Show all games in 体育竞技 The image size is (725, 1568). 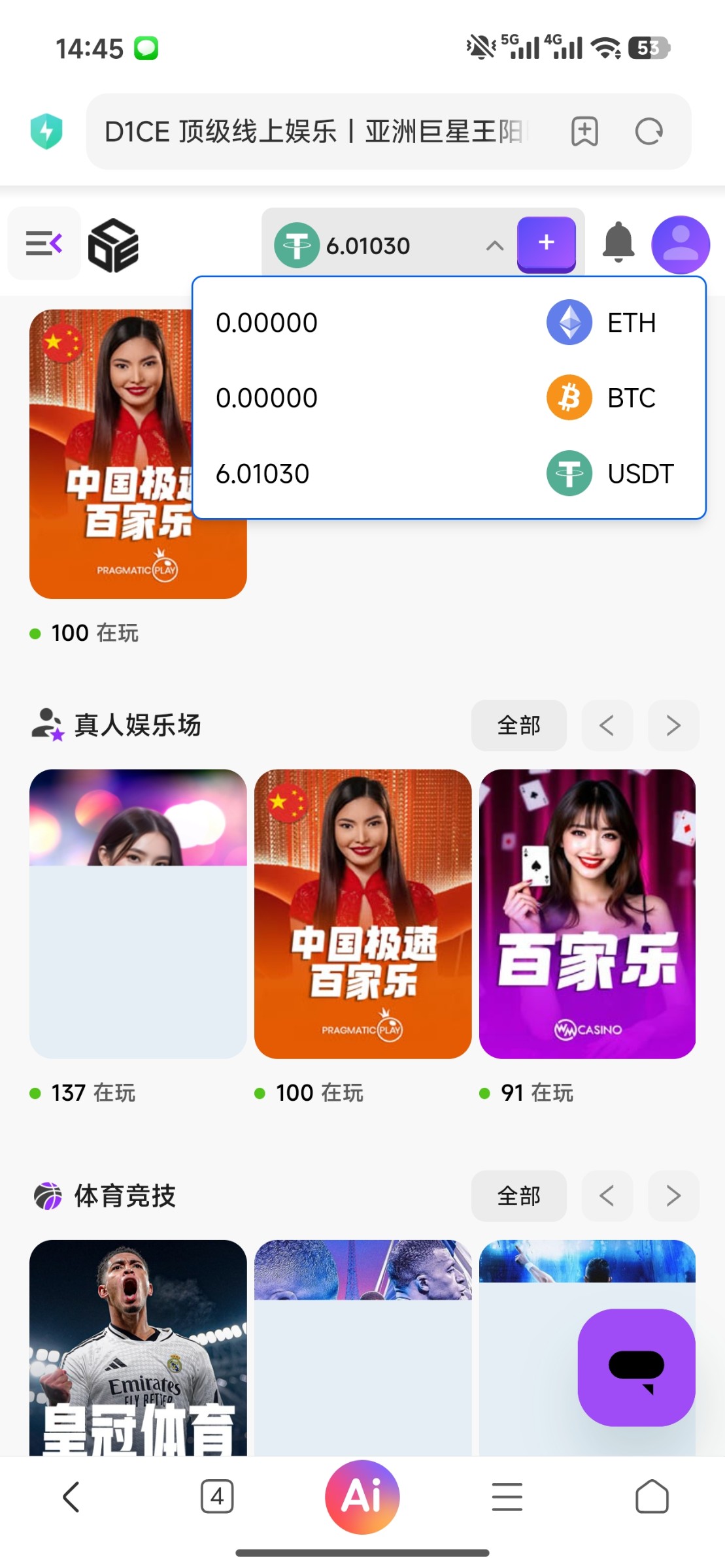click(518, 1196)
